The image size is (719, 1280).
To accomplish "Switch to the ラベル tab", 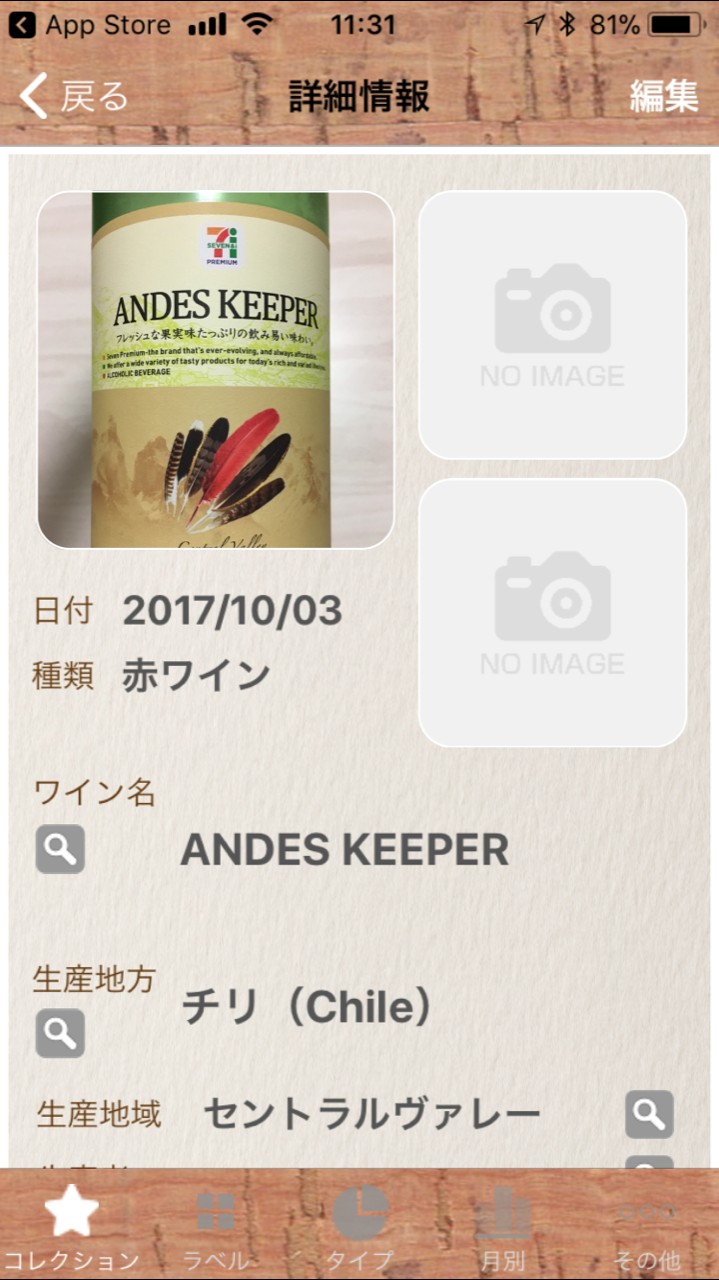I will pyautogui.click(x=215, y=1226).
